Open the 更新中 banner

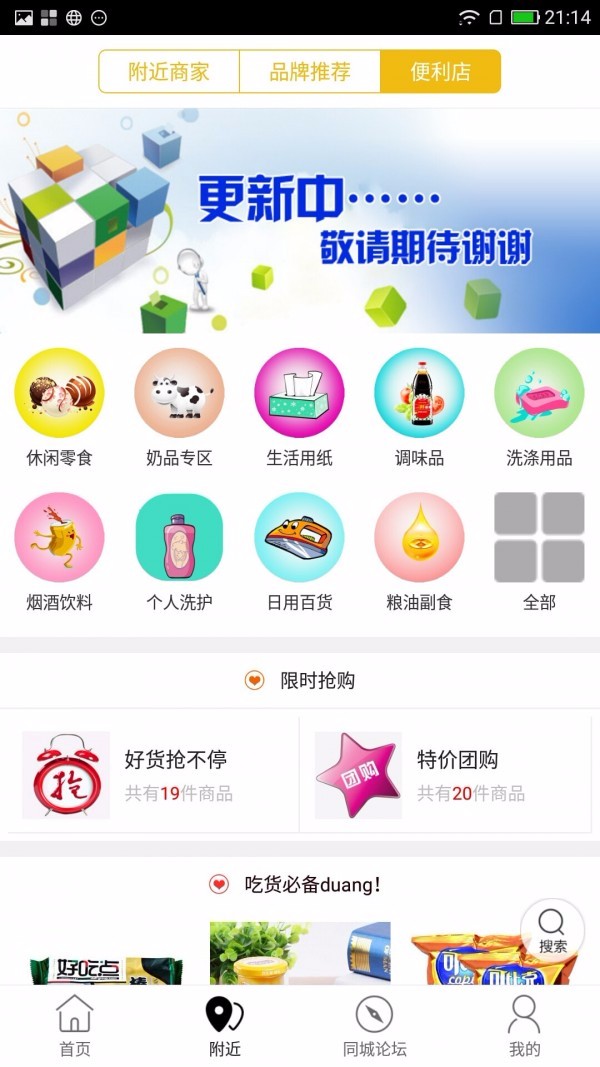(x=300, y=221)
